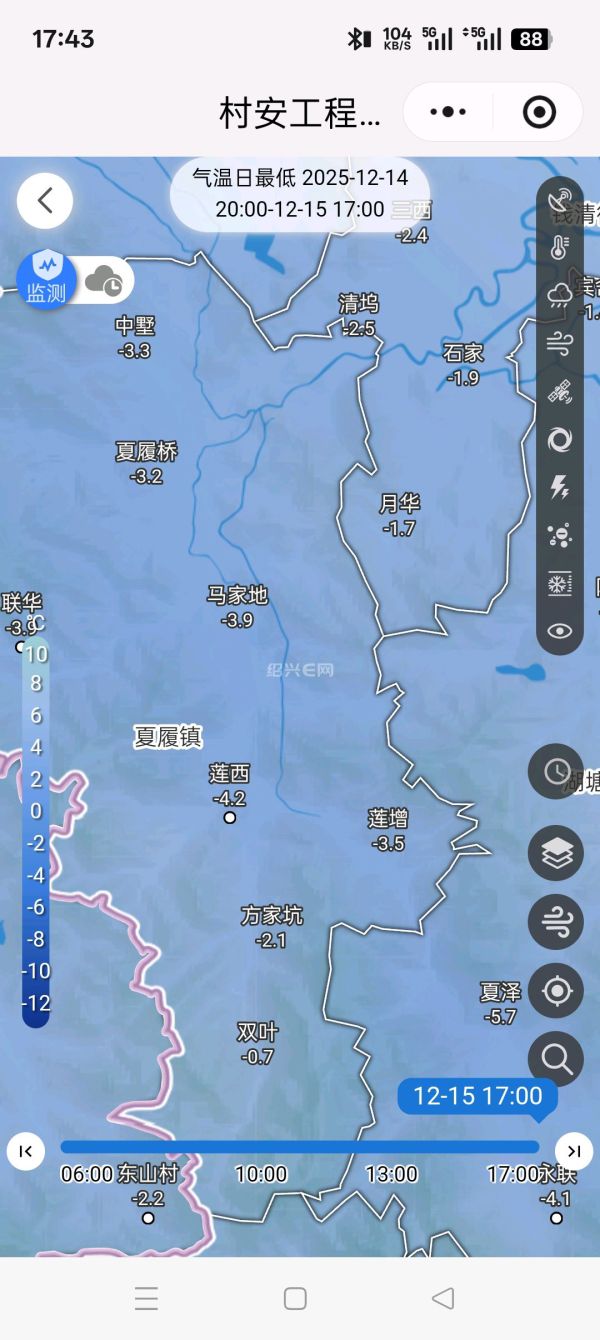Open the magnifier search button

[556, 1058]
